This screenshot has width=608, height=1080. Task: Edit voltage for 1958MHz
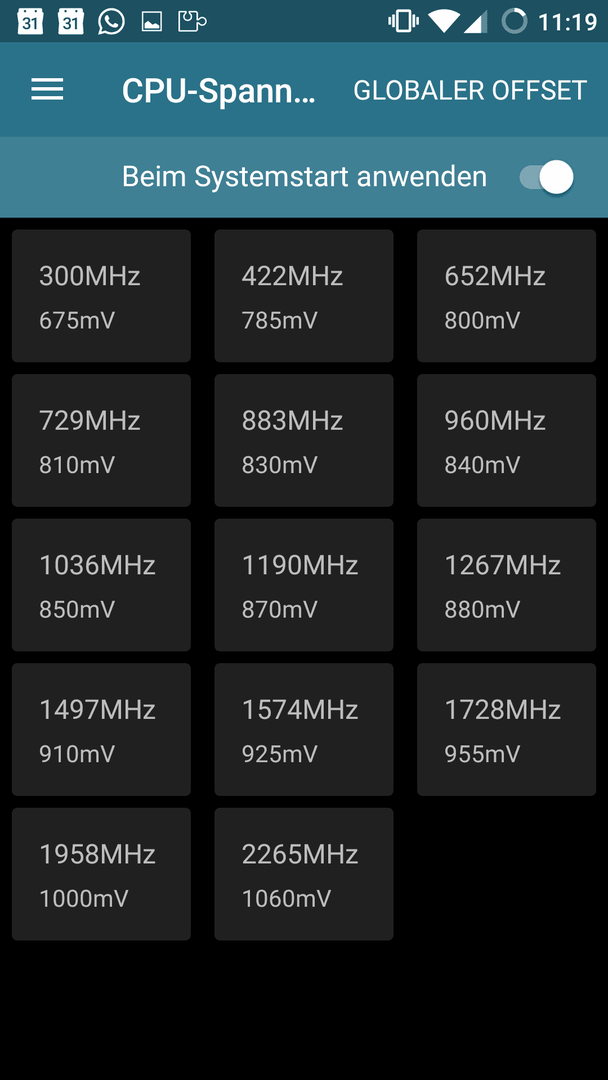point(101,875)
